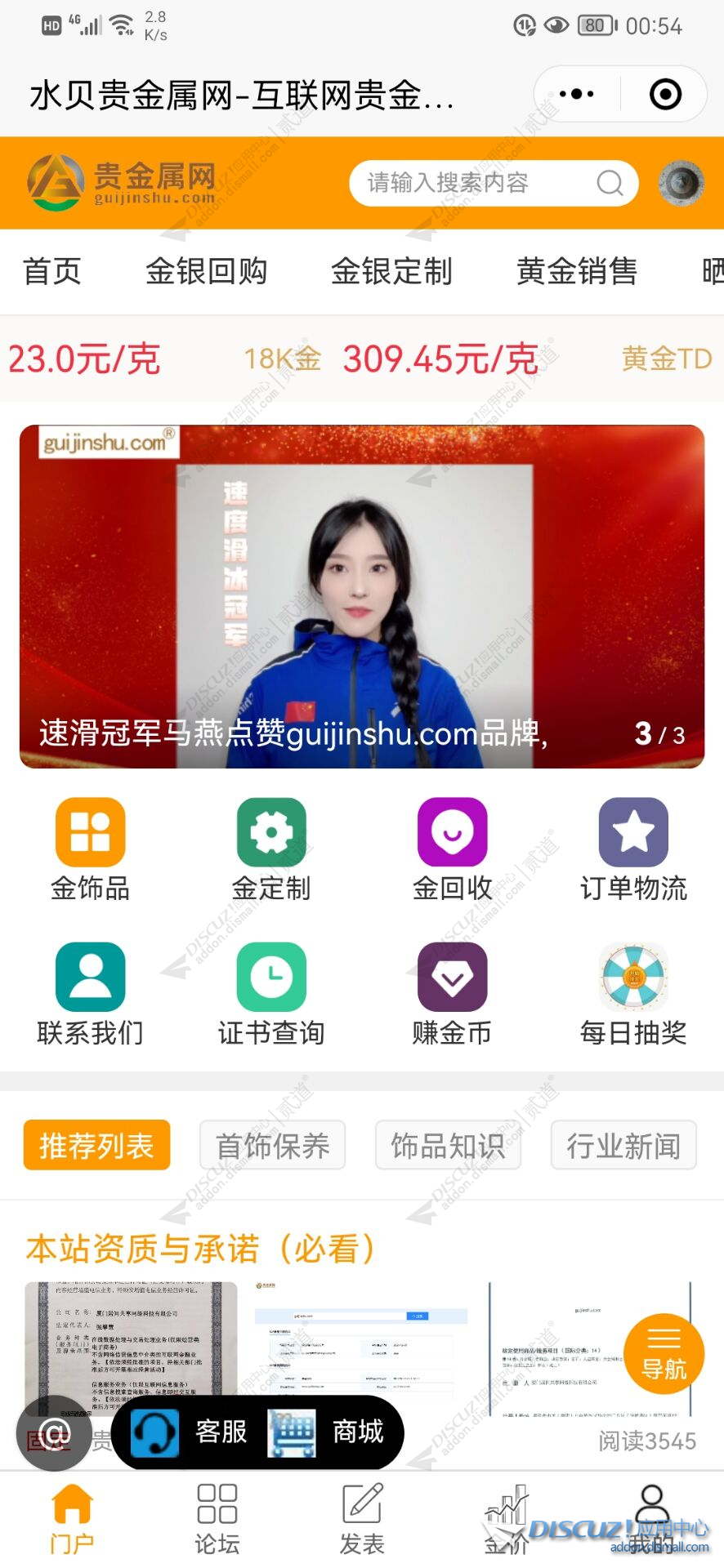Switch to the 金银定制 tab
Viewport: 724px width, 1568px height.
pos(391,271)
